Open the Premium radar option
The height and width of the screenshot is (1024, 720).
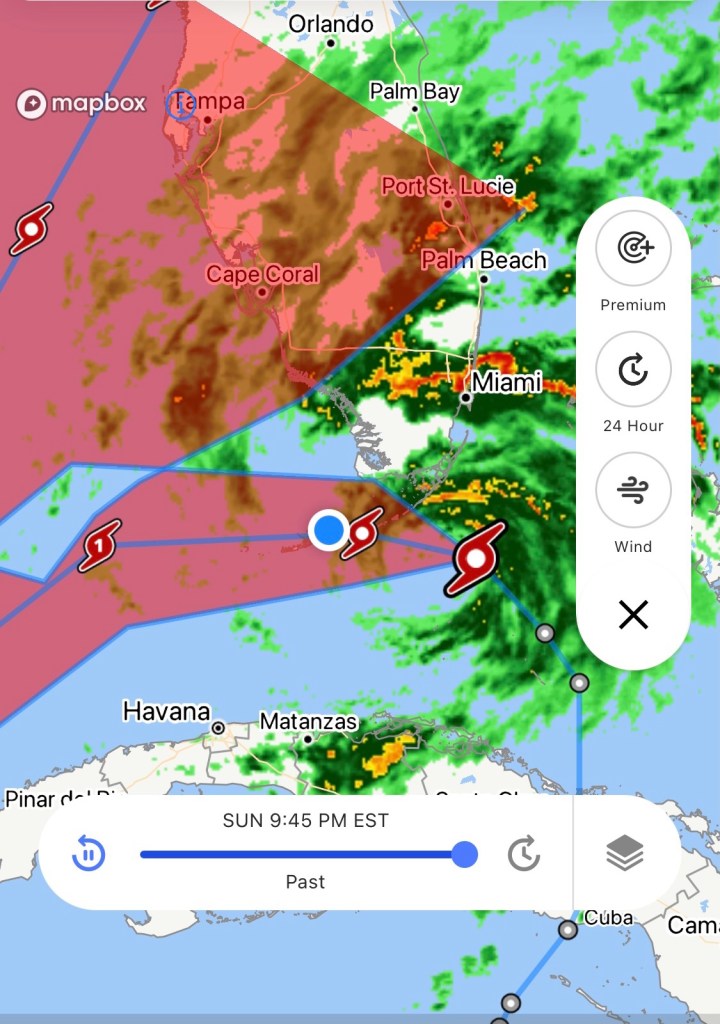[633, 248]
